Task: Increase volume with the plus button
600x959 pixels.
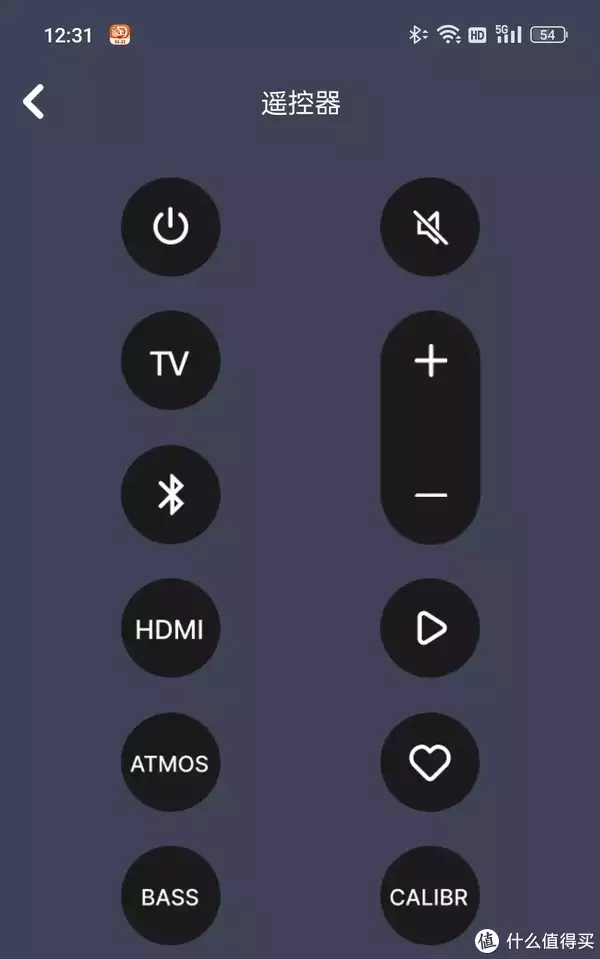Action: 430,361
